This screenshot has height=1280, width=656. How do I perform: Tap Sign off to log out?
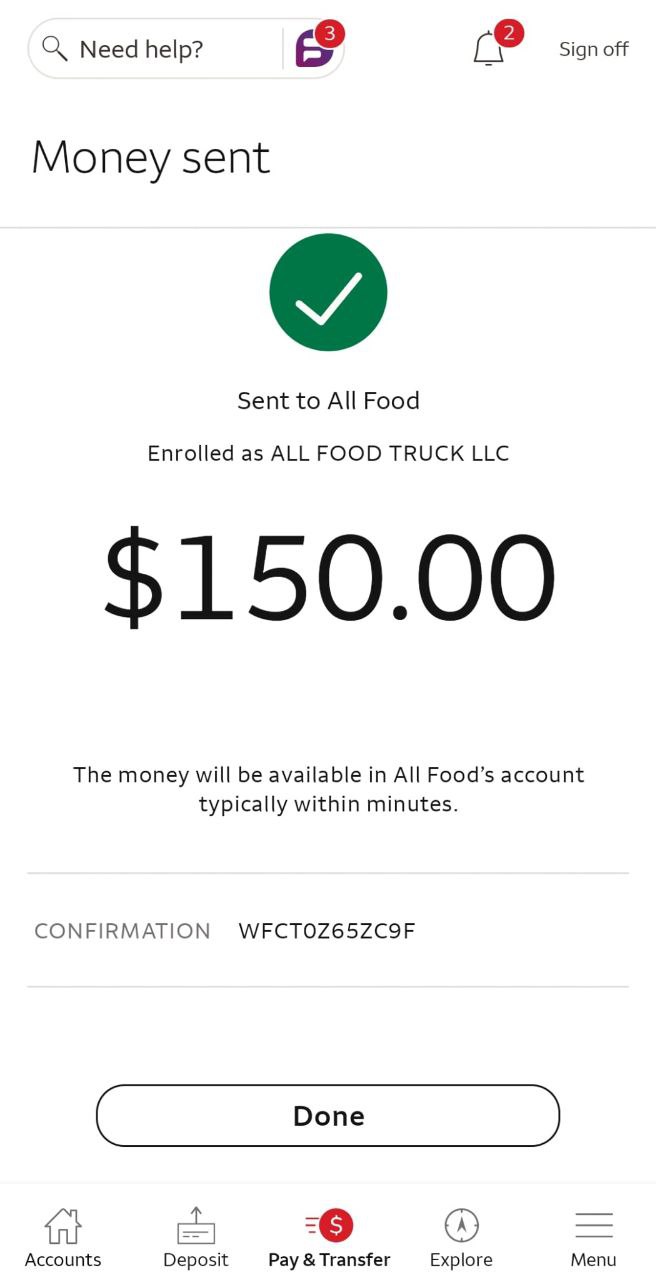(x=593, y=49)
